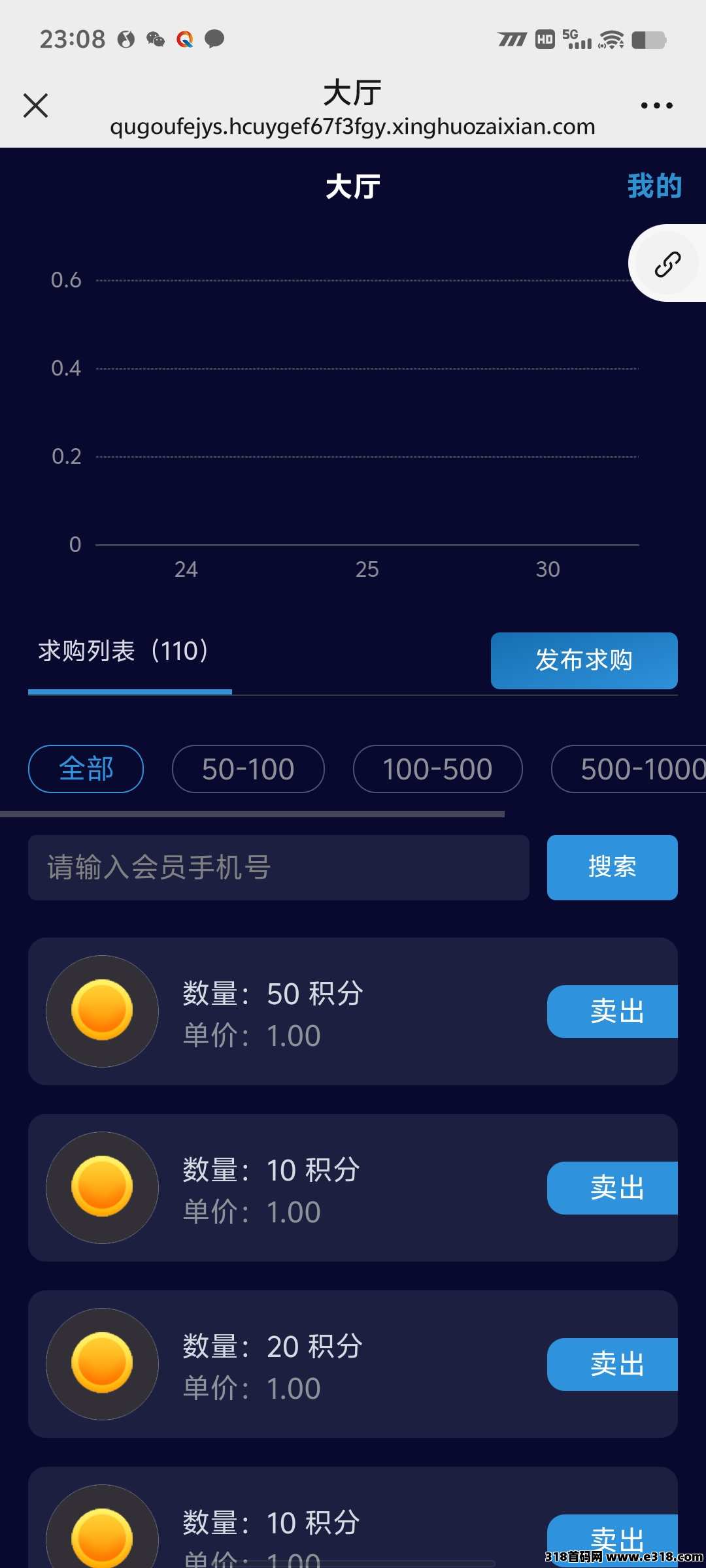Open the three-dot overflow menu
The height and width of the screenshot is (1568, 706).
[656, 105]
